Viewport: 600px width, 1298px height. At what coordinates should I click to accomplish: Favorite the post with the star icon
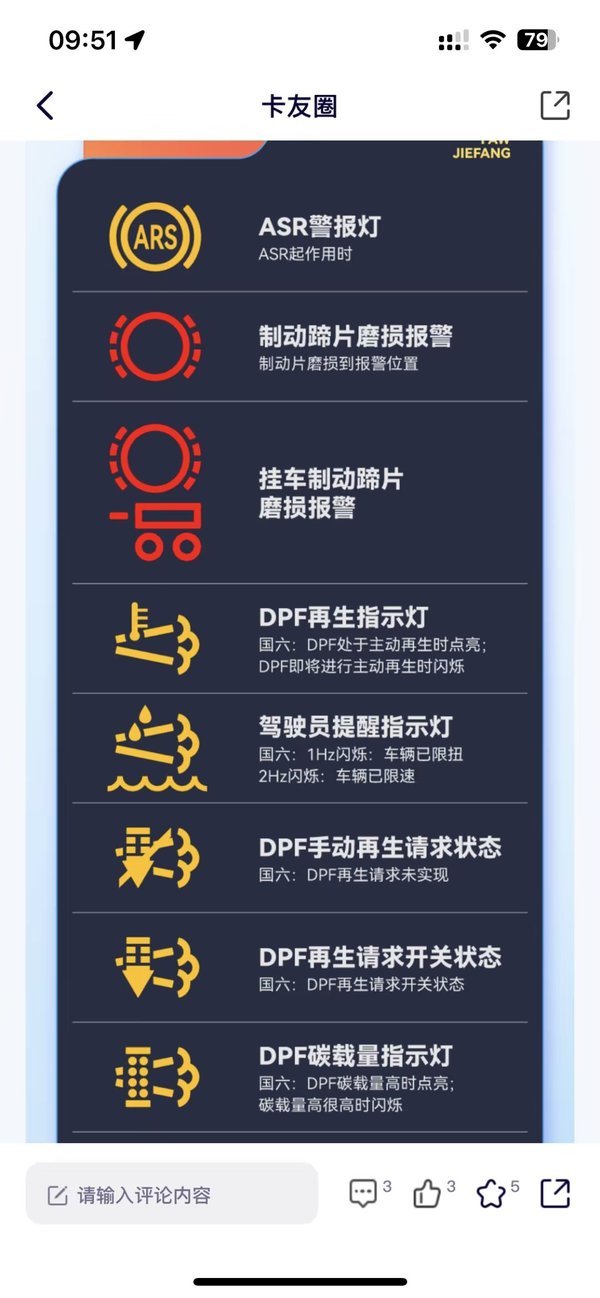tap(491, 1193)
